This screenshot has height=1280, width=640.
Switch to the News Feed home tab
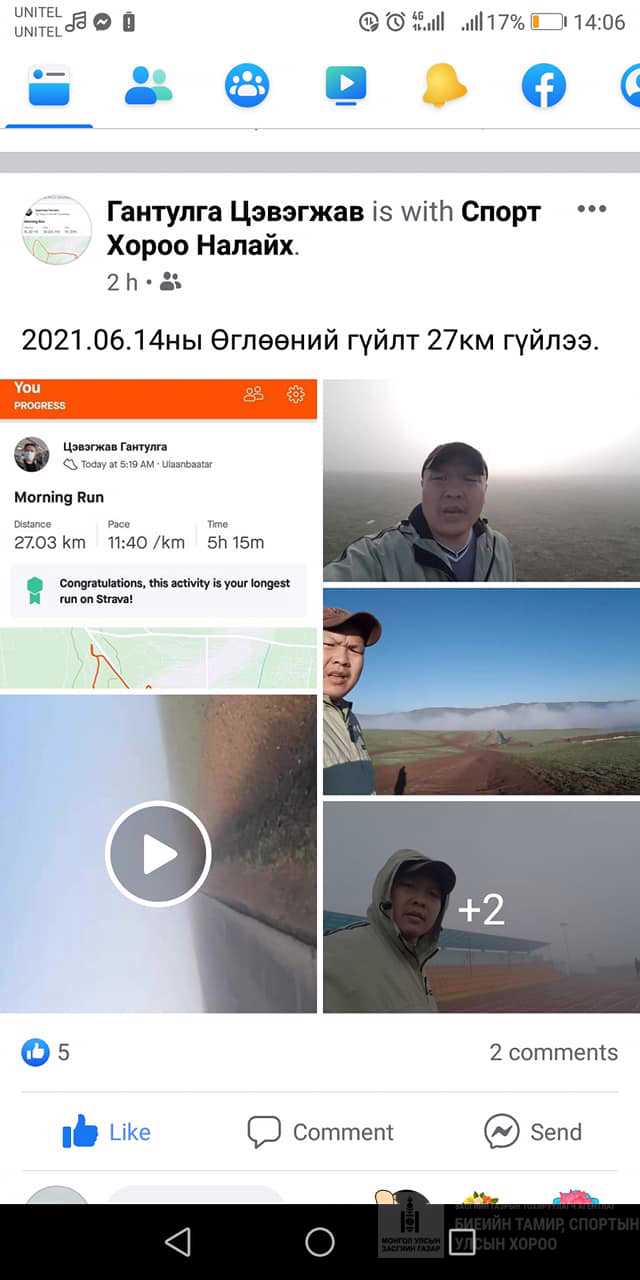(49, 86)
